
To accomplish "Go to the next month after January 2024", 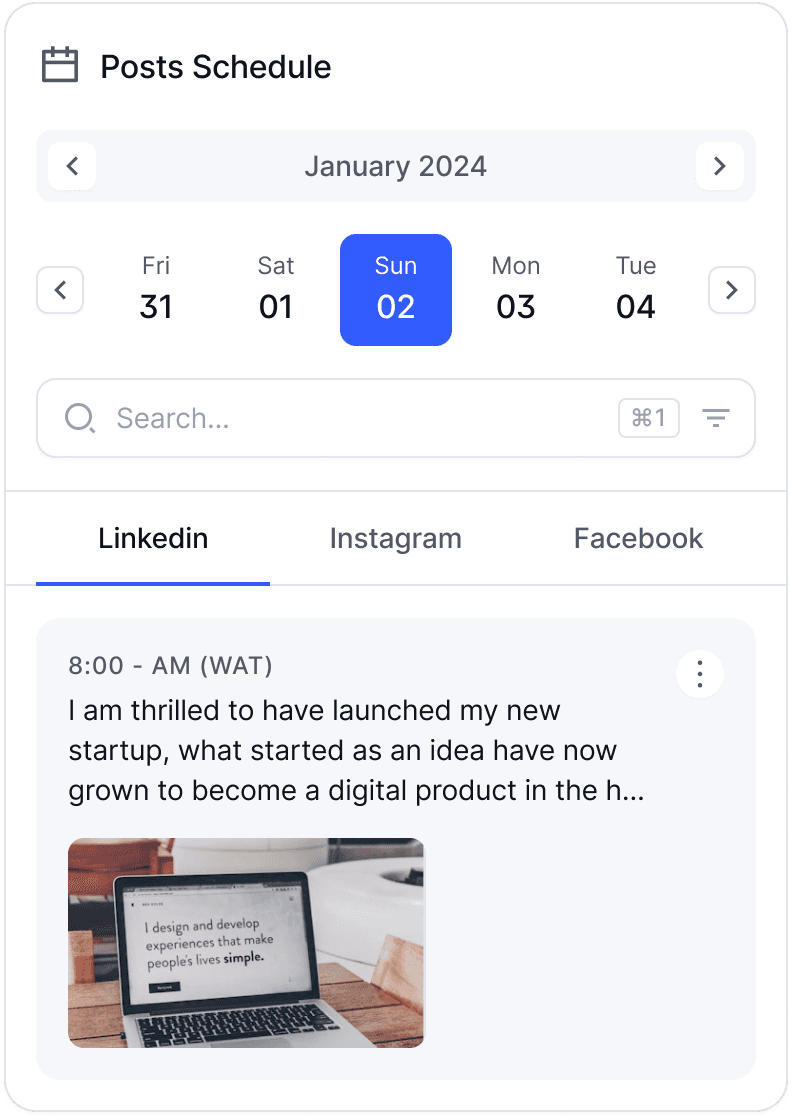I will 719,166.
